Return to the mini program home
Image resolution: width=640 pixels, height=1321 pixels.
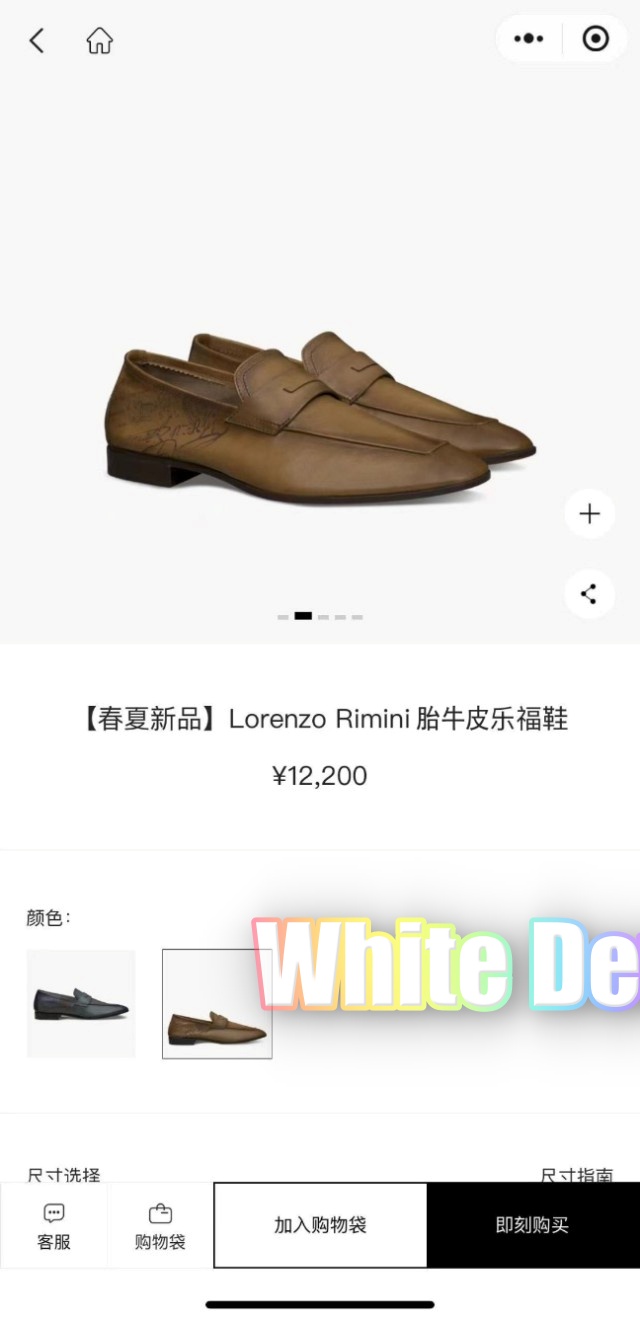point(99,41)
